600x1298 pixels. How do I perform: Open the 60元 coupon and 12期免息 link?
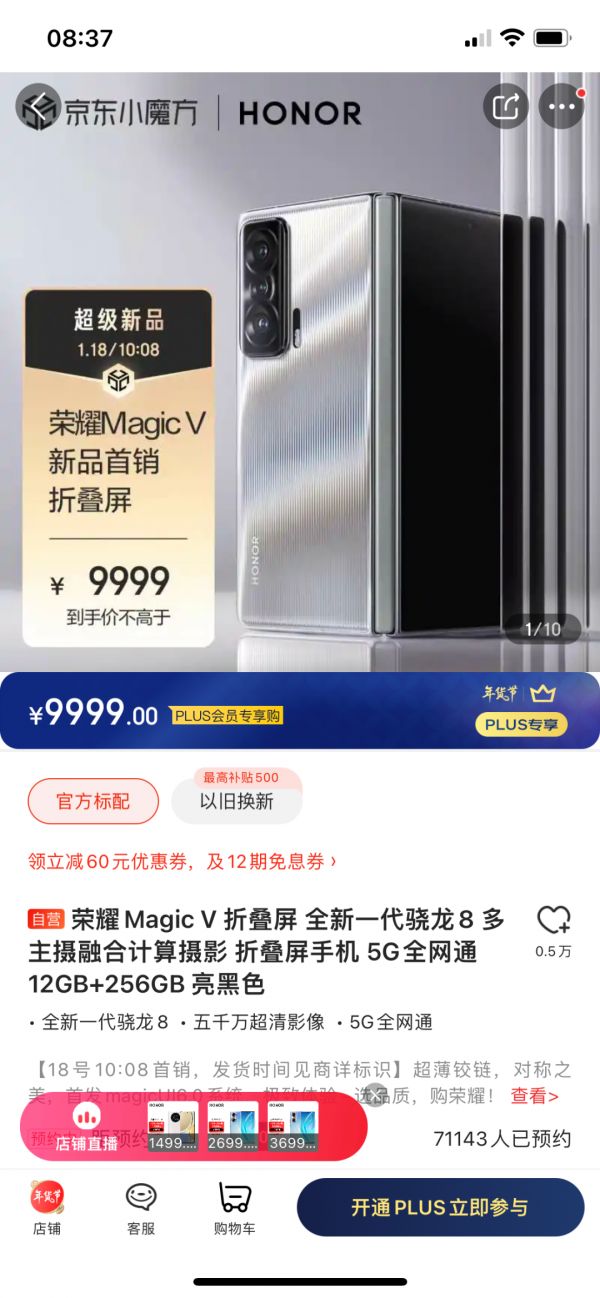tap(182, 860)
